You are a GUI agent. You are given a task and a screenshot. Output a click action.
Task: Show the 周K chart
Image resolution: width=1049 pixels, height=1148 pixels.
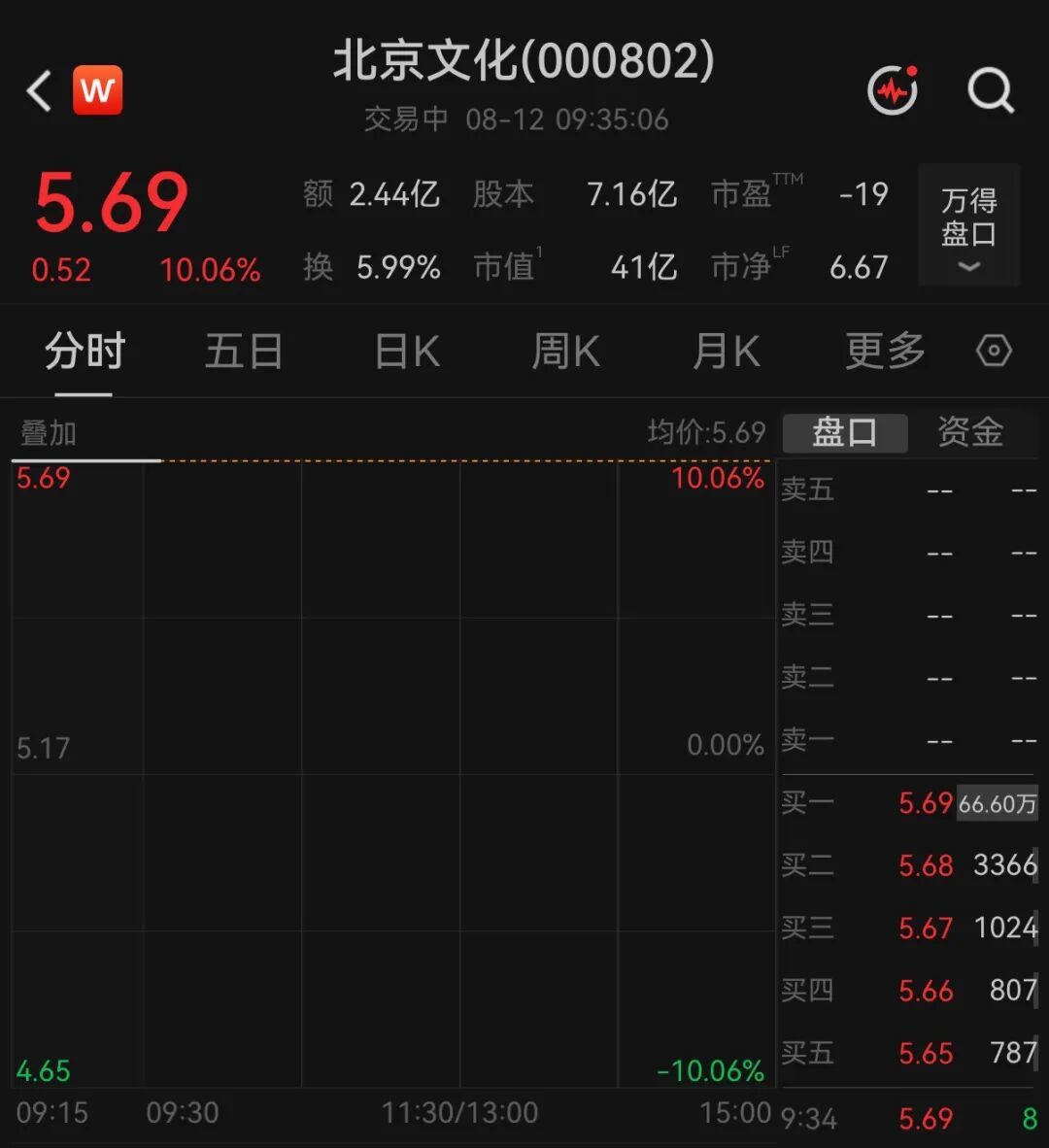[566, 351]
